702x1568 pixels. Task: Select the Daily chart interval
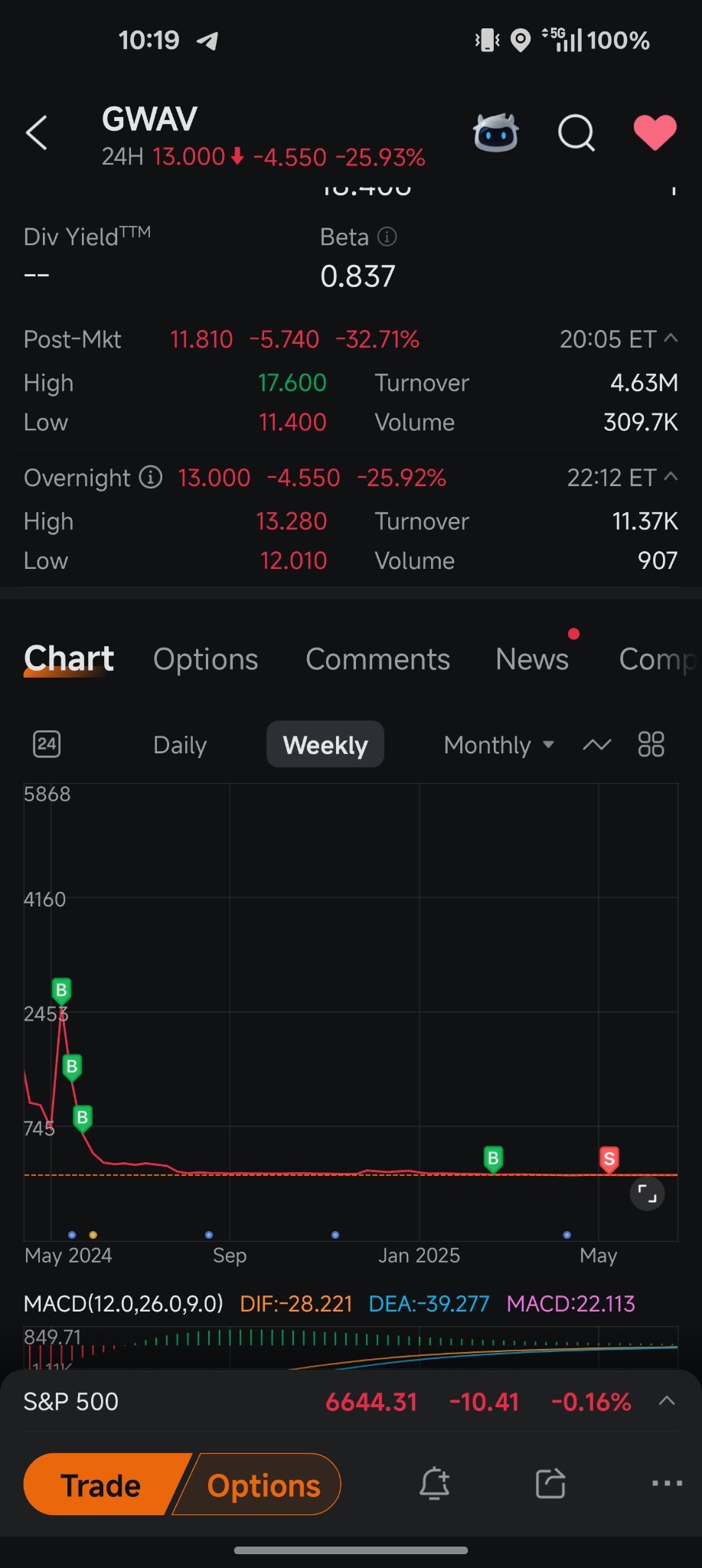tap(180, 745)
